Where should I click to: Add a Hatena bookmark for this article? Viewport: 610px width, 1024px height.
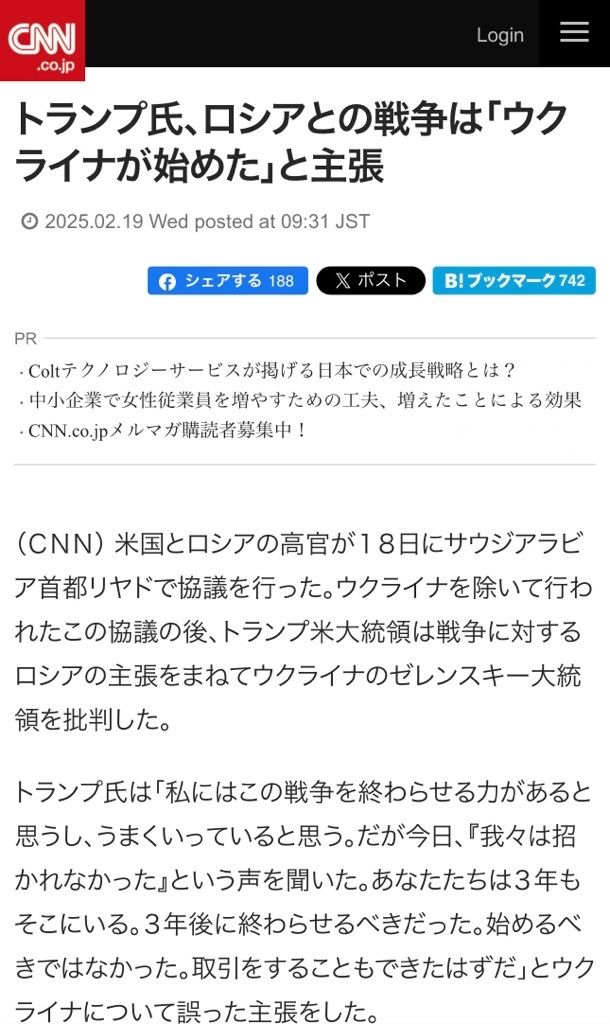pyautogui.click(x=514, y=281)
